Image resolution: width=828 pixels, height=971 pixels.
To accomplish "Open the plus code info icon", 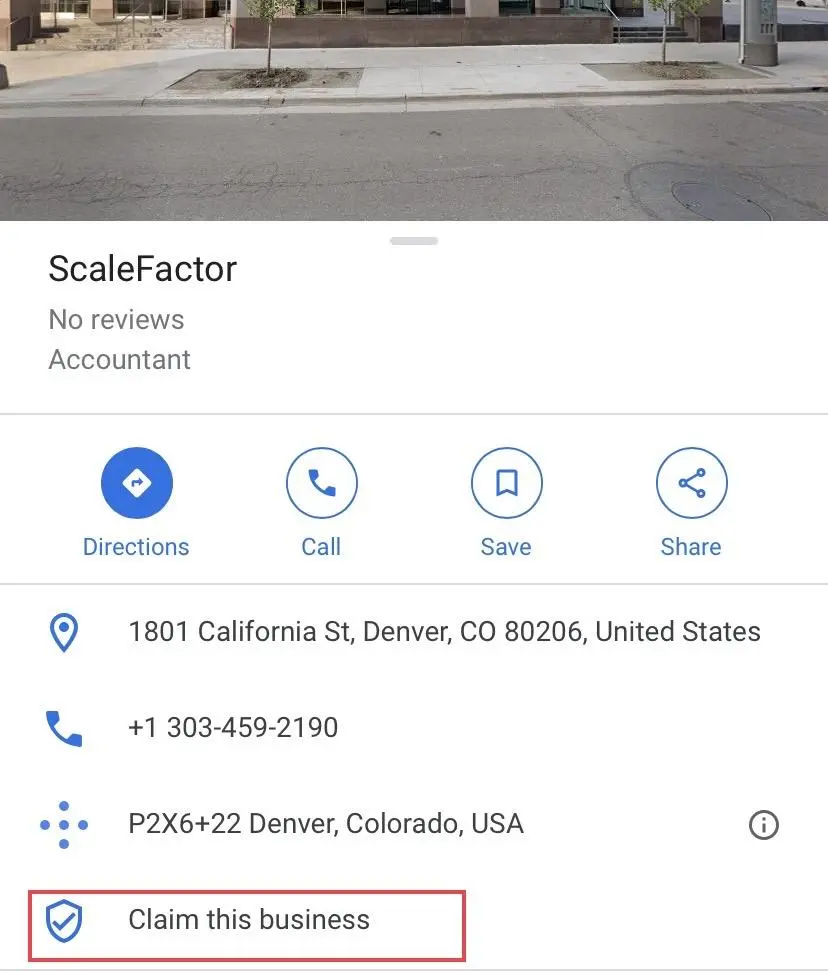I will pyautogui.click(x=764, y=825).
